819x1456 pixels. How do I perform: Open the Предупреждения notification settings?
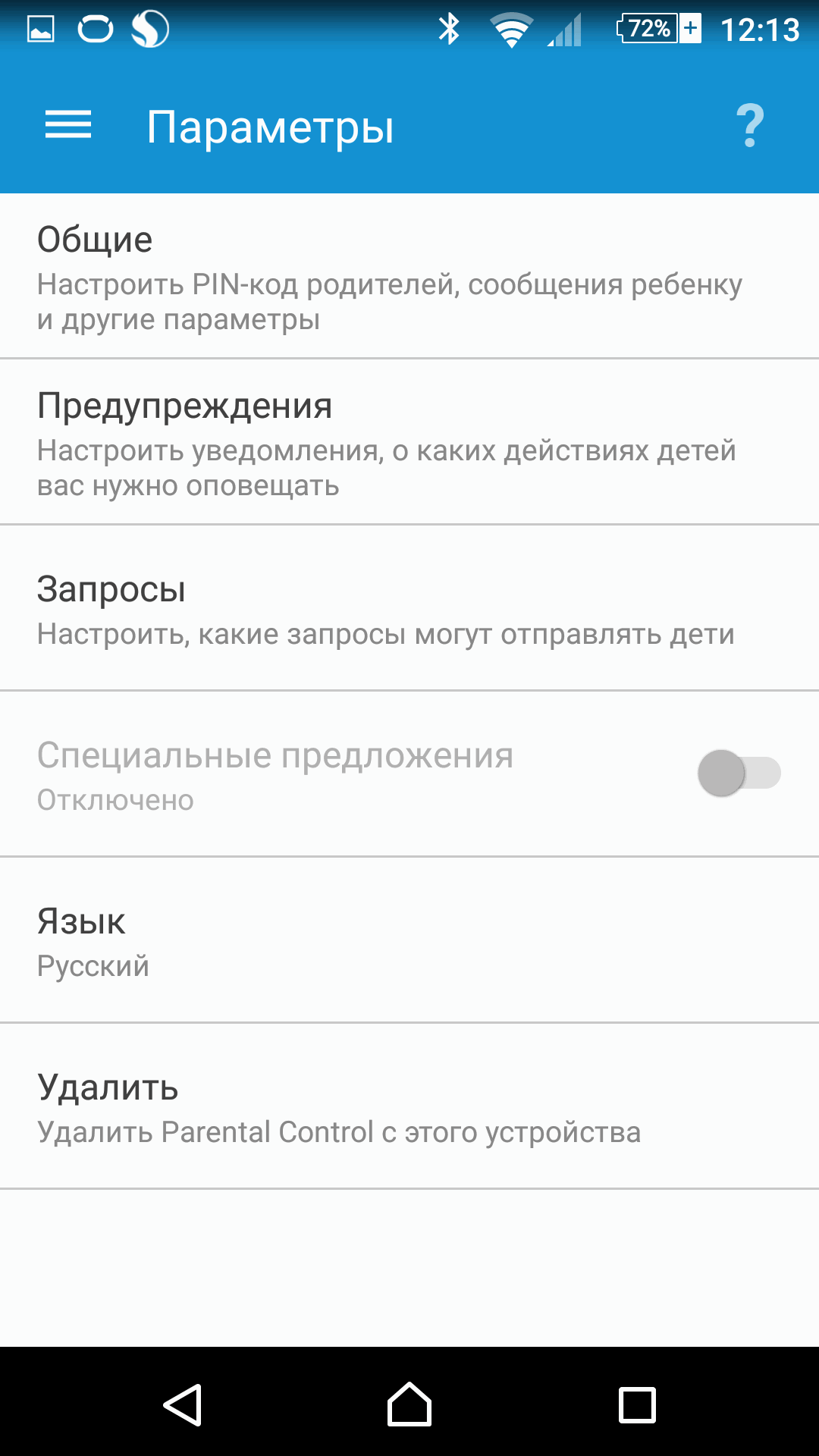pyautogui.click(x=409, y=443)
